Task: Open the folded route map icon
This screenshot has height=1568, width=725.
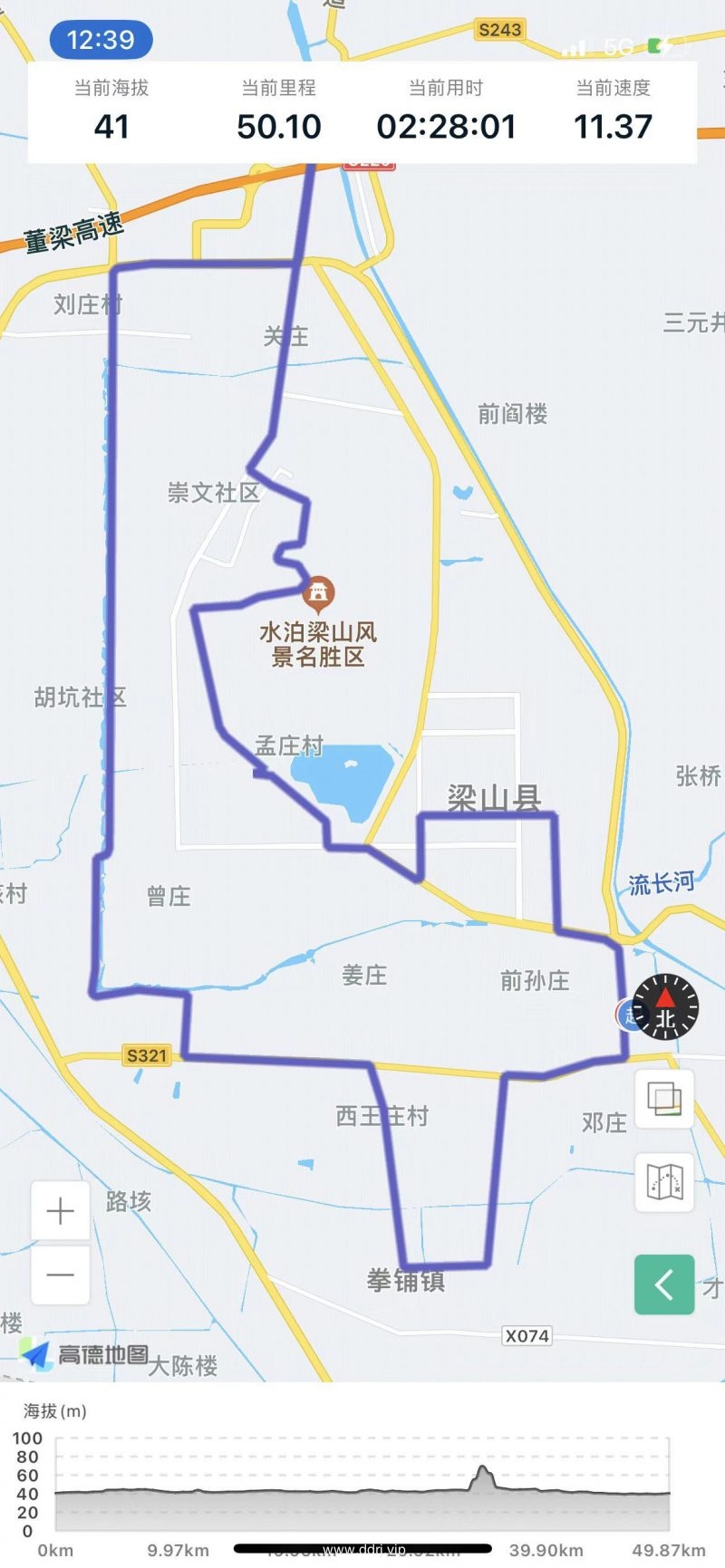Action: tap(664, 1182)
